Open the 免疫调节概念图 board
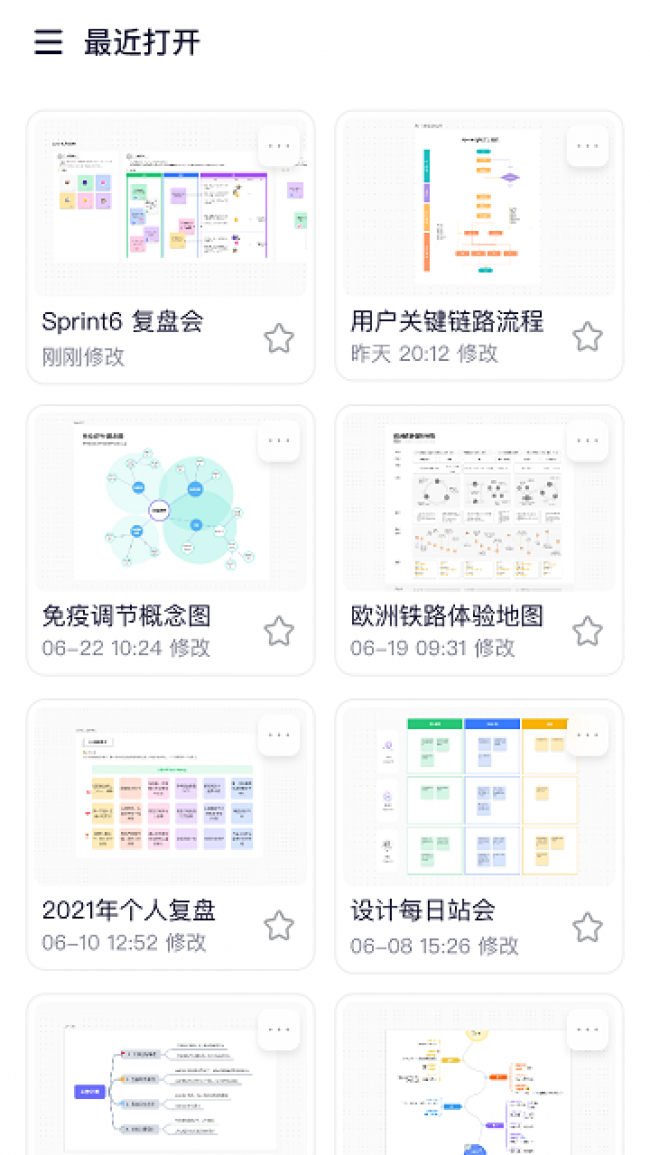Screen dimensions: 650x1155 (x=170, y=540)
